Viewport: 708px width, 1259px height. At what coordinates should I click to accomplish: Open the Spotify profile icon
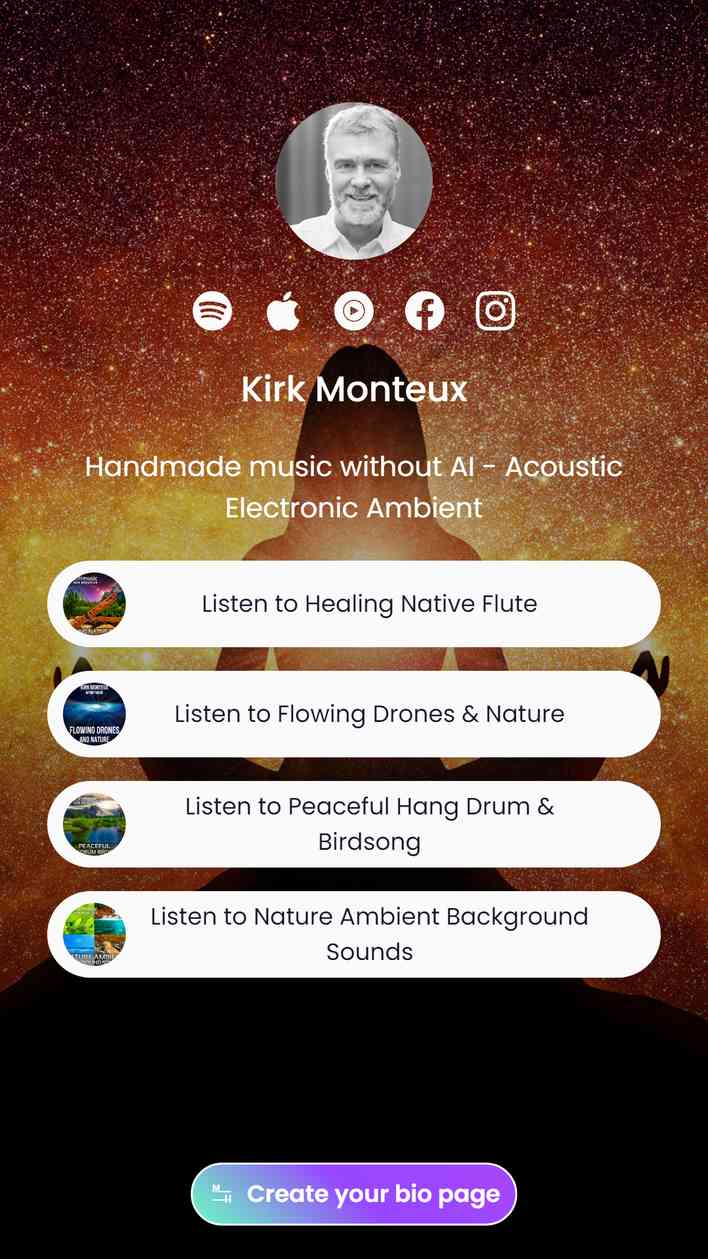click(x=213, y=311)
